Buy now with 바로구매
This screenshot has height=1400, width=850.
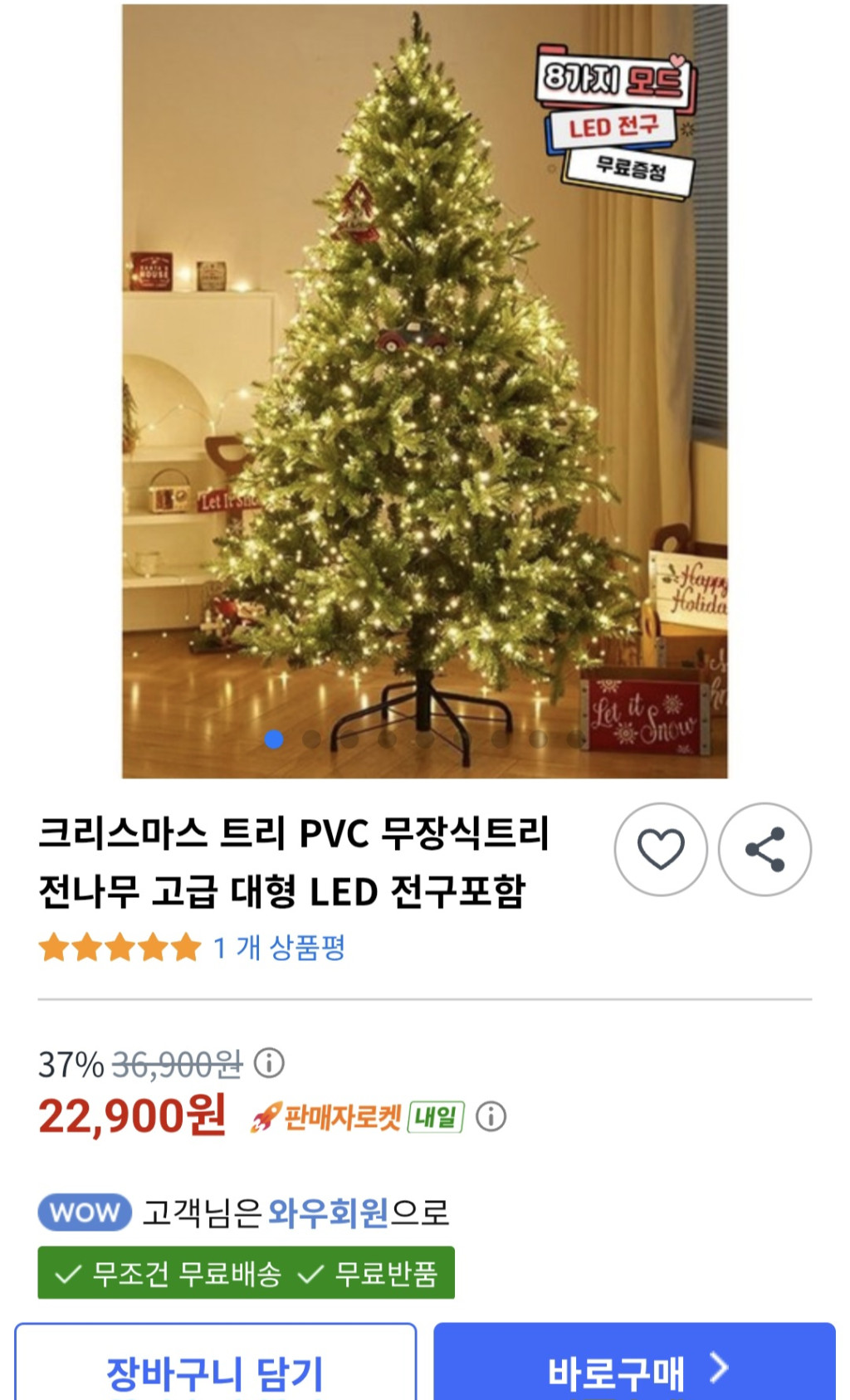(x=634, y=1365)
